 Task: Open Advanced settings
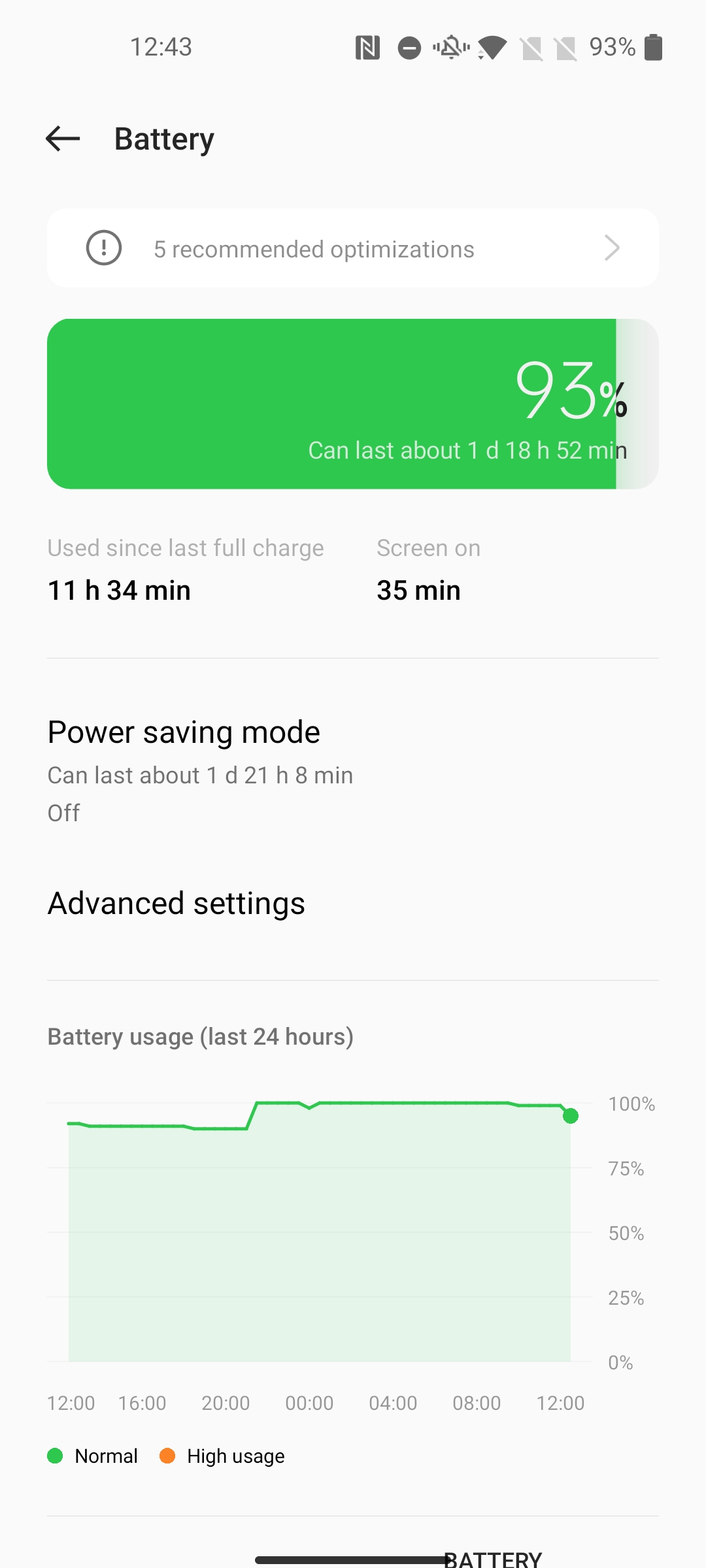click(x=353, y=904)
